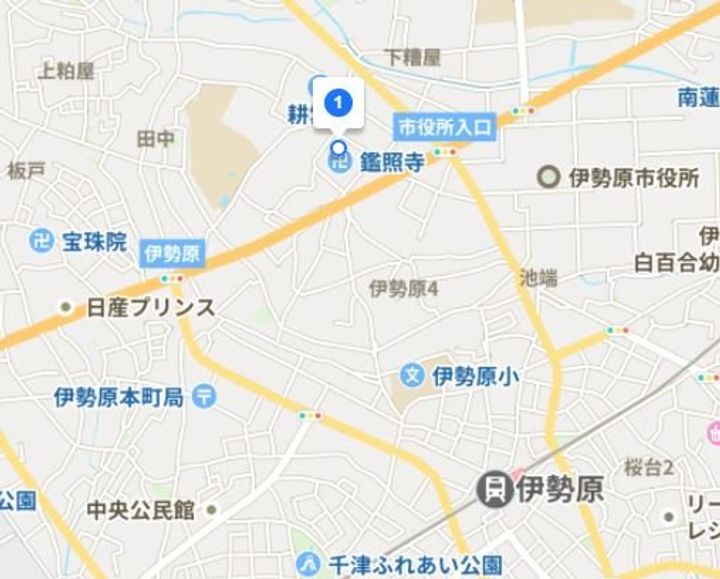Select the 鑑照寺 temple place icon
720x579 pixels.
[340, 163]
